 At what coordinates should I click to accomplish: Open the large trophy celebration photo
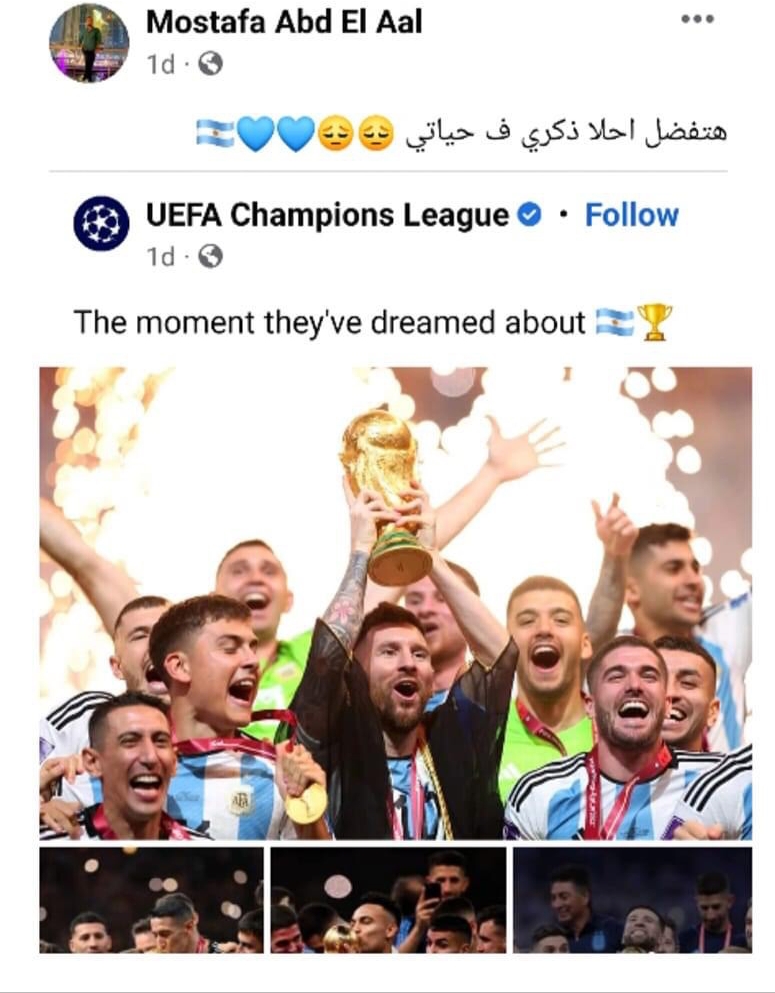pos(395,603)
